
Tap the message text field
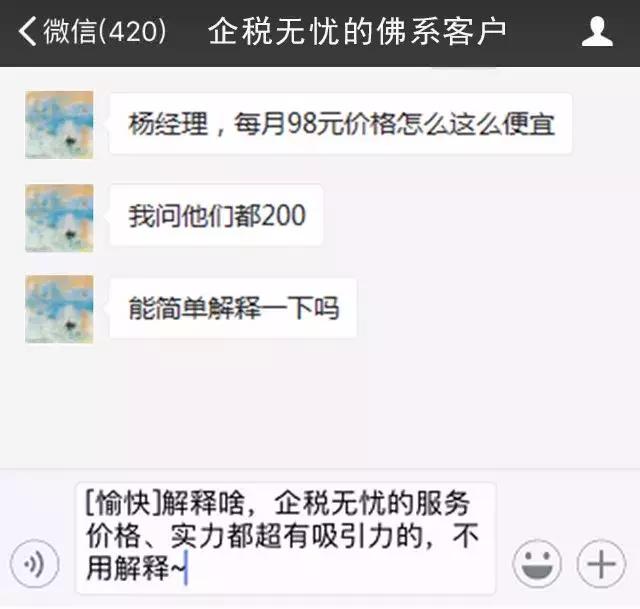point(285,537)
